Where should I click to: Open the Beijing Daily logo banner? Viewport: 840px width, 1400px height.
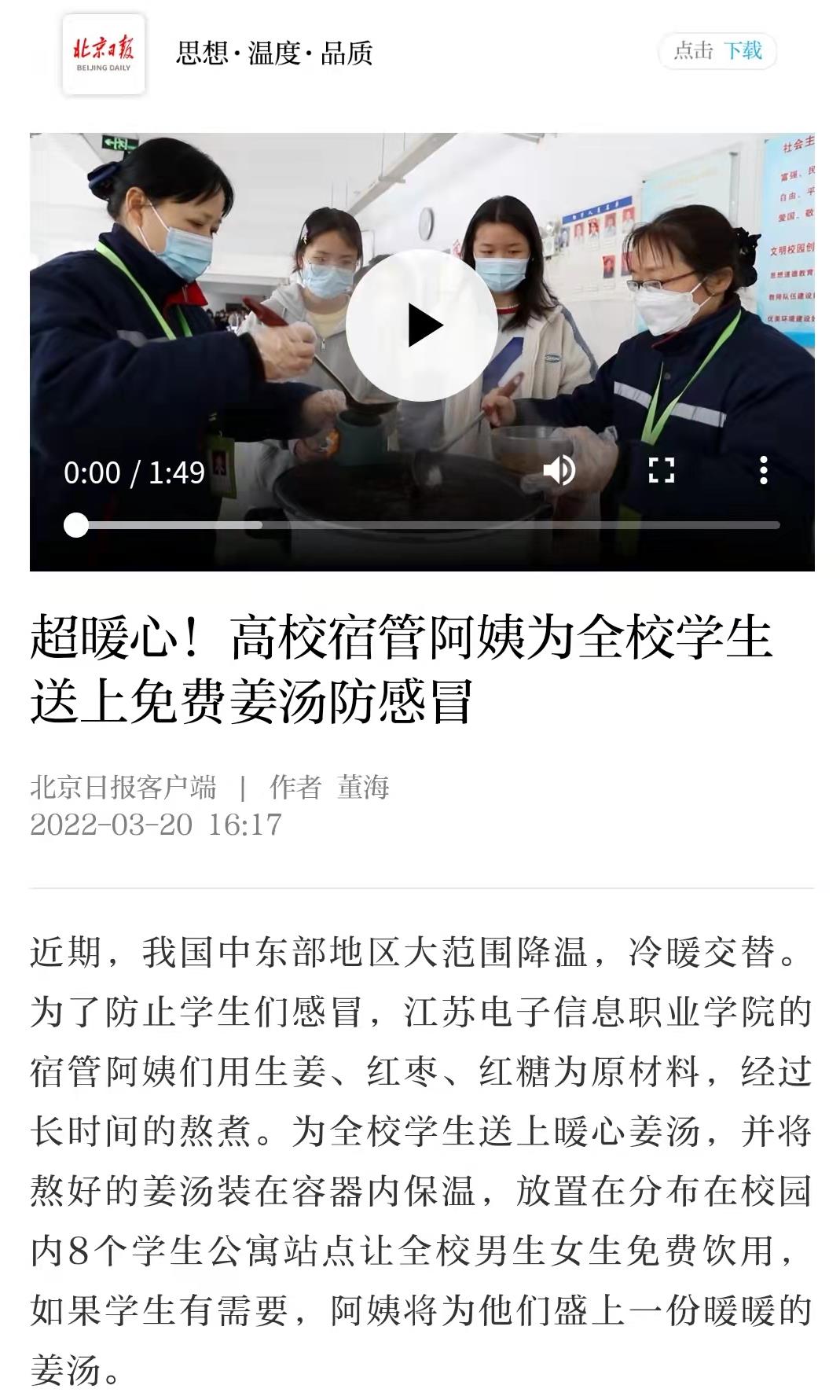104,54
